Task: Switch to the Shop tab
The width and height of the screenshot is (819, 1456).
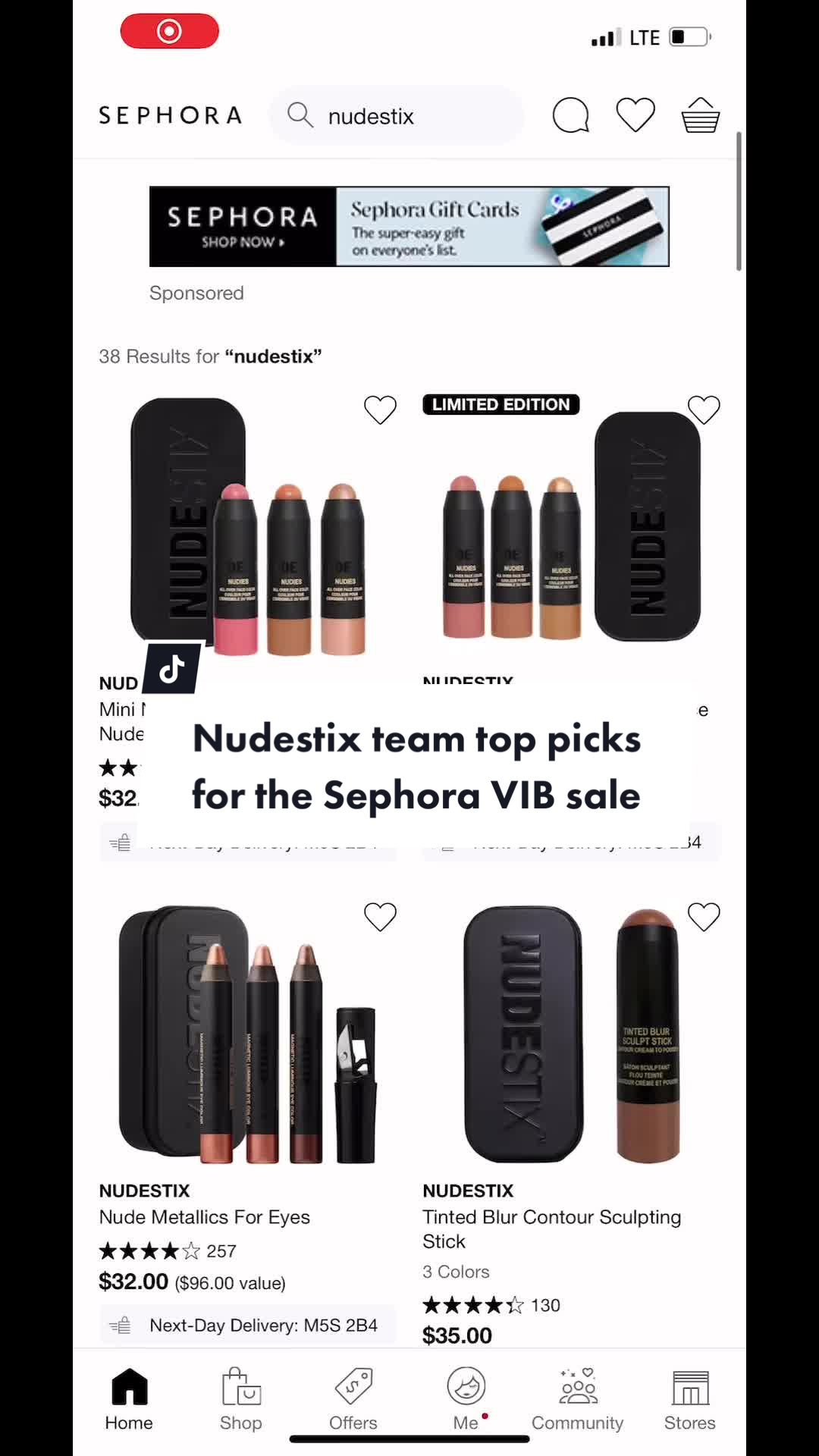Action: [x=240, y=1399]
